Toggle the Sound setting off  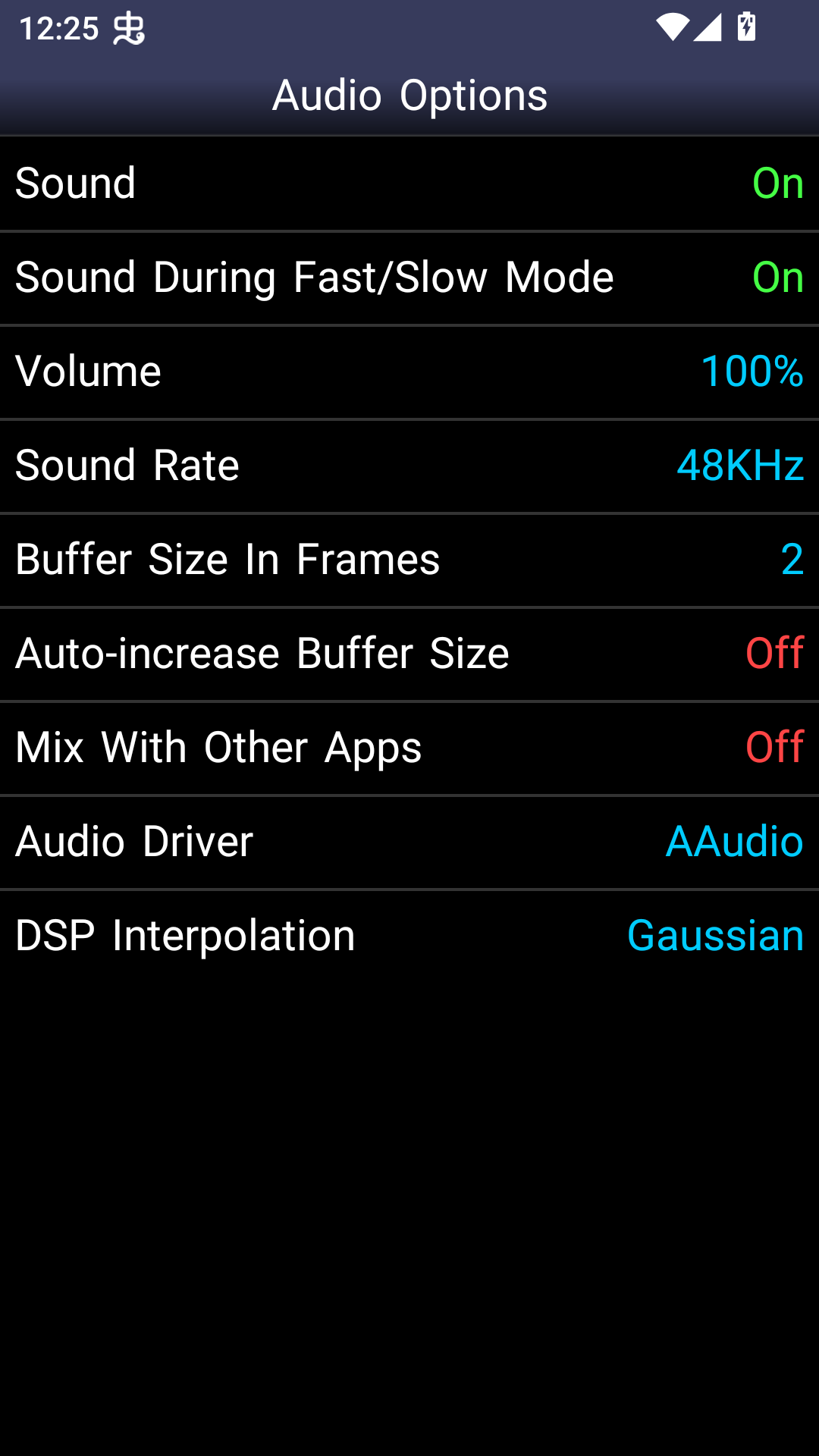coord(409,184)
